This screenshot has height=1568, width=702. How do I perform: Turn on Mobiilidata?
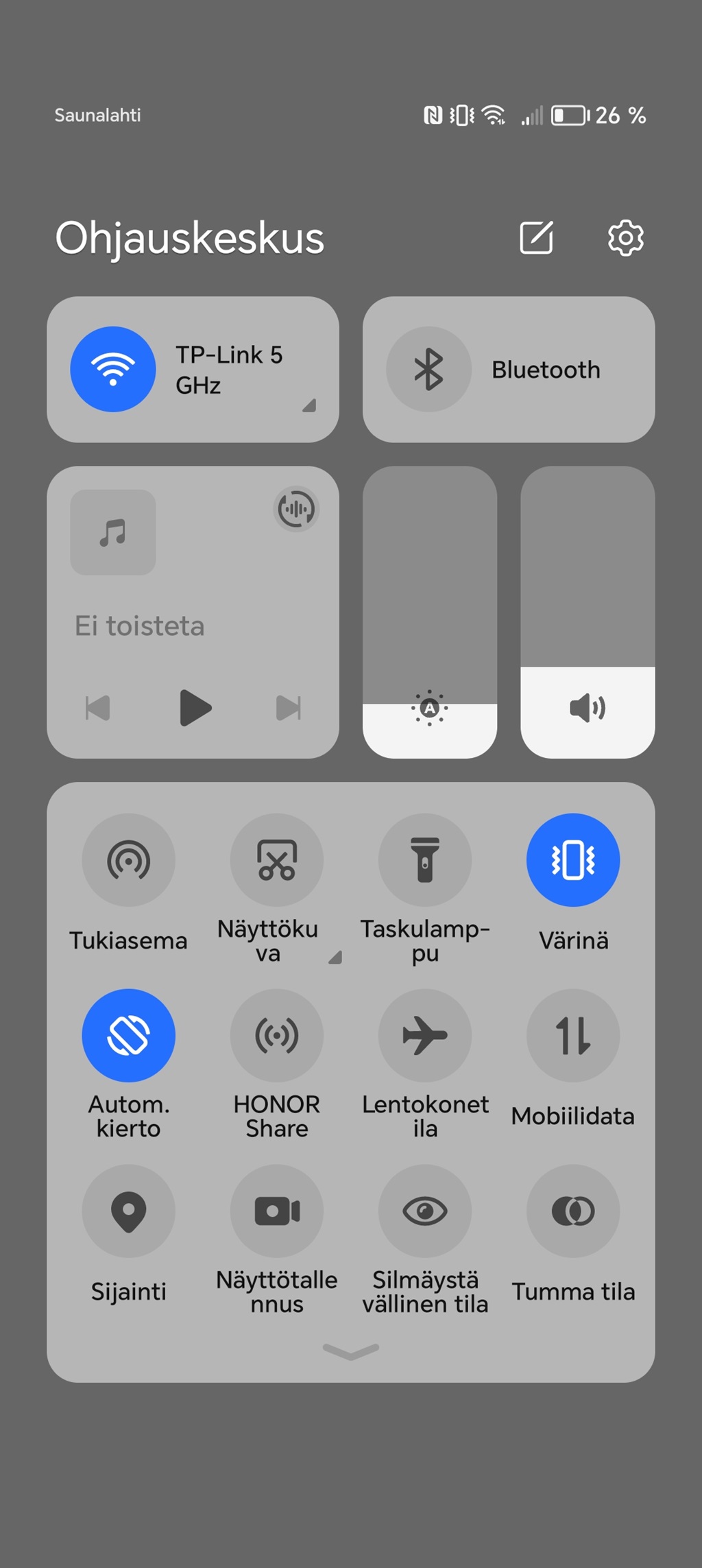[x=573, y=1036]
